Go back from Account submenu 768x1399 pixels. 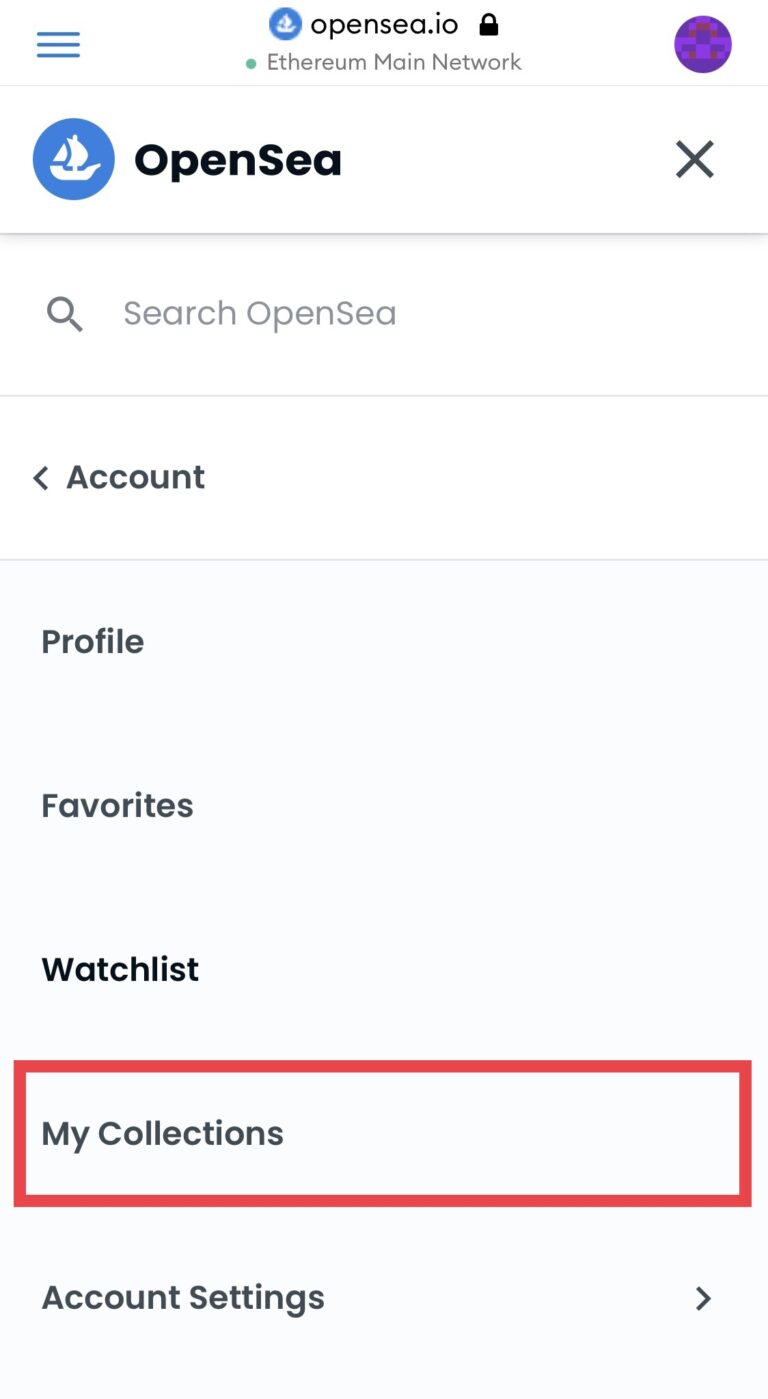pos(118,477)
